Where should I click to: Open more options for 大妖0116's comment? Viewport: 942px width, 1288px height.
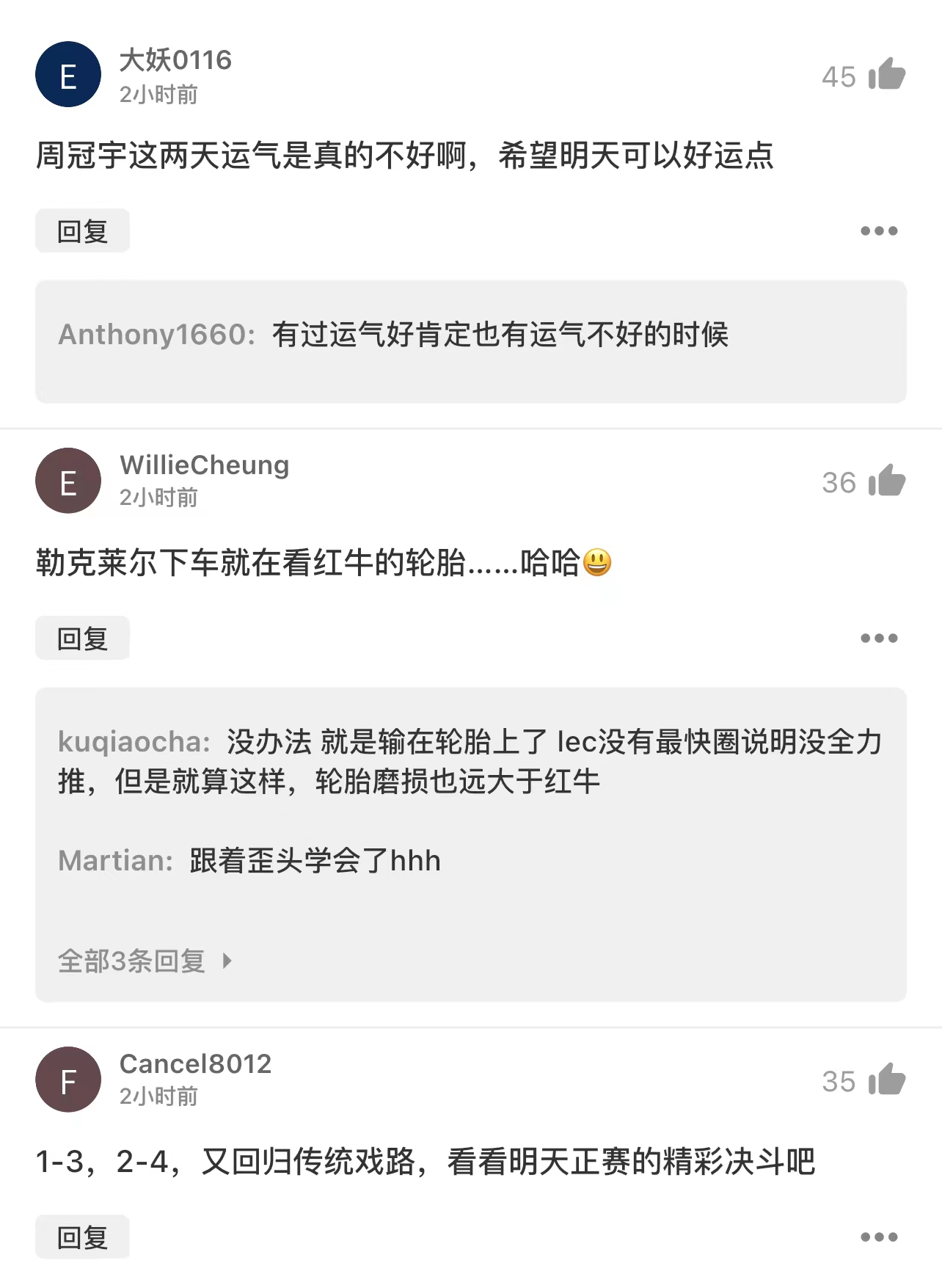(x=878, y=231)
